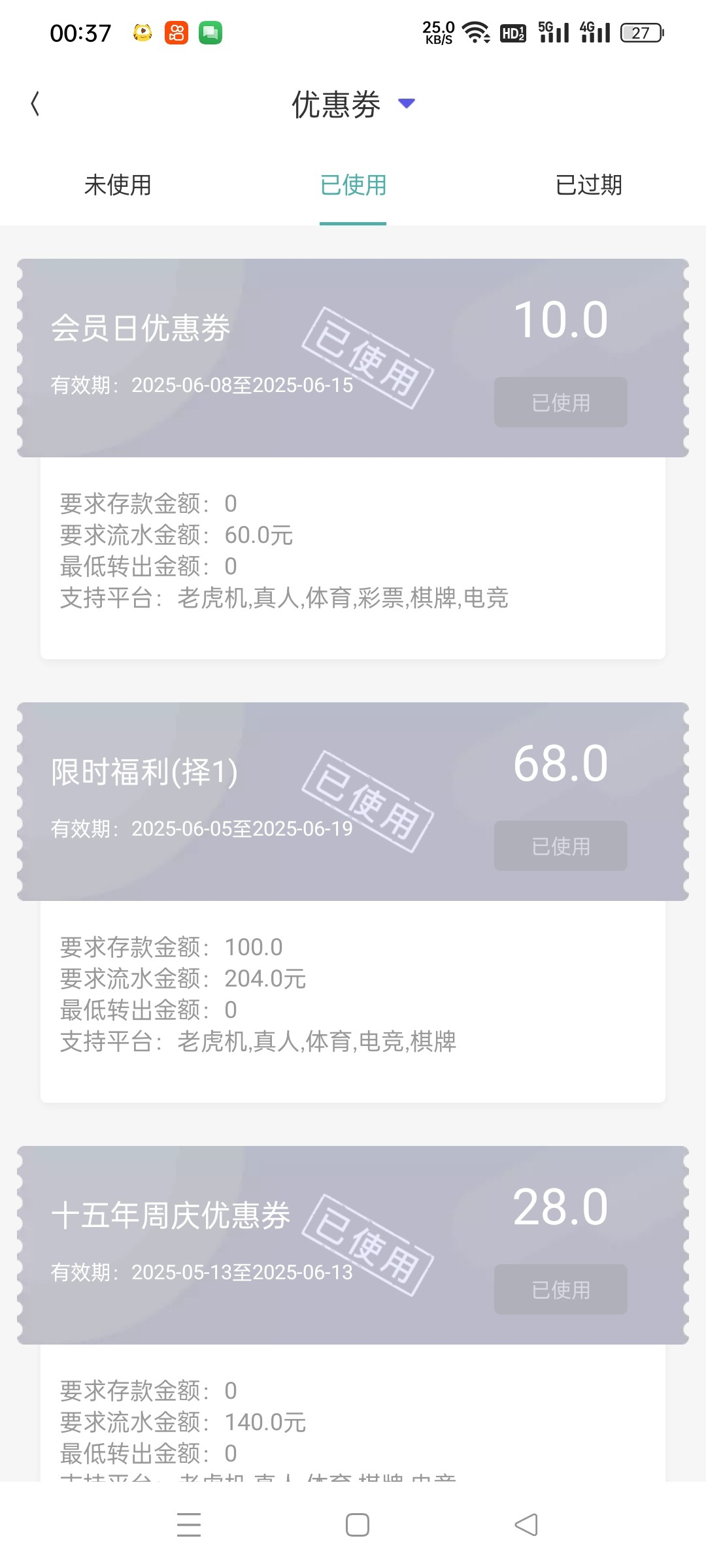The height and width of the screenshot is (1568, 706).
Task: Tap 已使用 button on the 10.0 coupon
Action: (560, 402)
